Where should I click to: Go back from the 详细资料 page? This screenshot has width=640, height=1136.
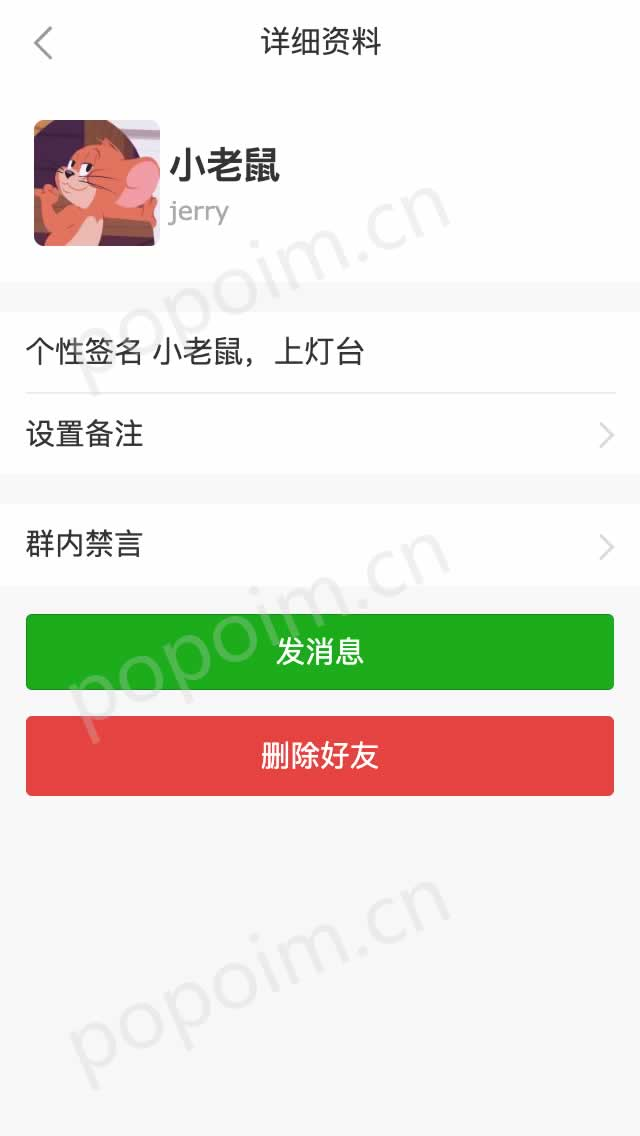coord(43,43)
